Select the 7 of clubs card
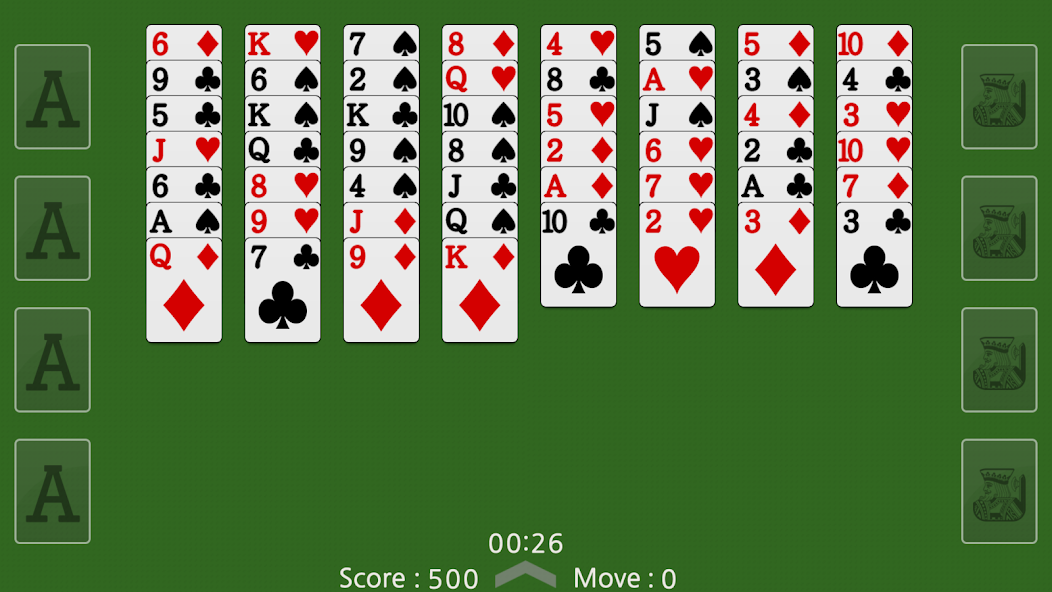The height and width of the screenshot is (592, 1052). (x=282, y=291)
